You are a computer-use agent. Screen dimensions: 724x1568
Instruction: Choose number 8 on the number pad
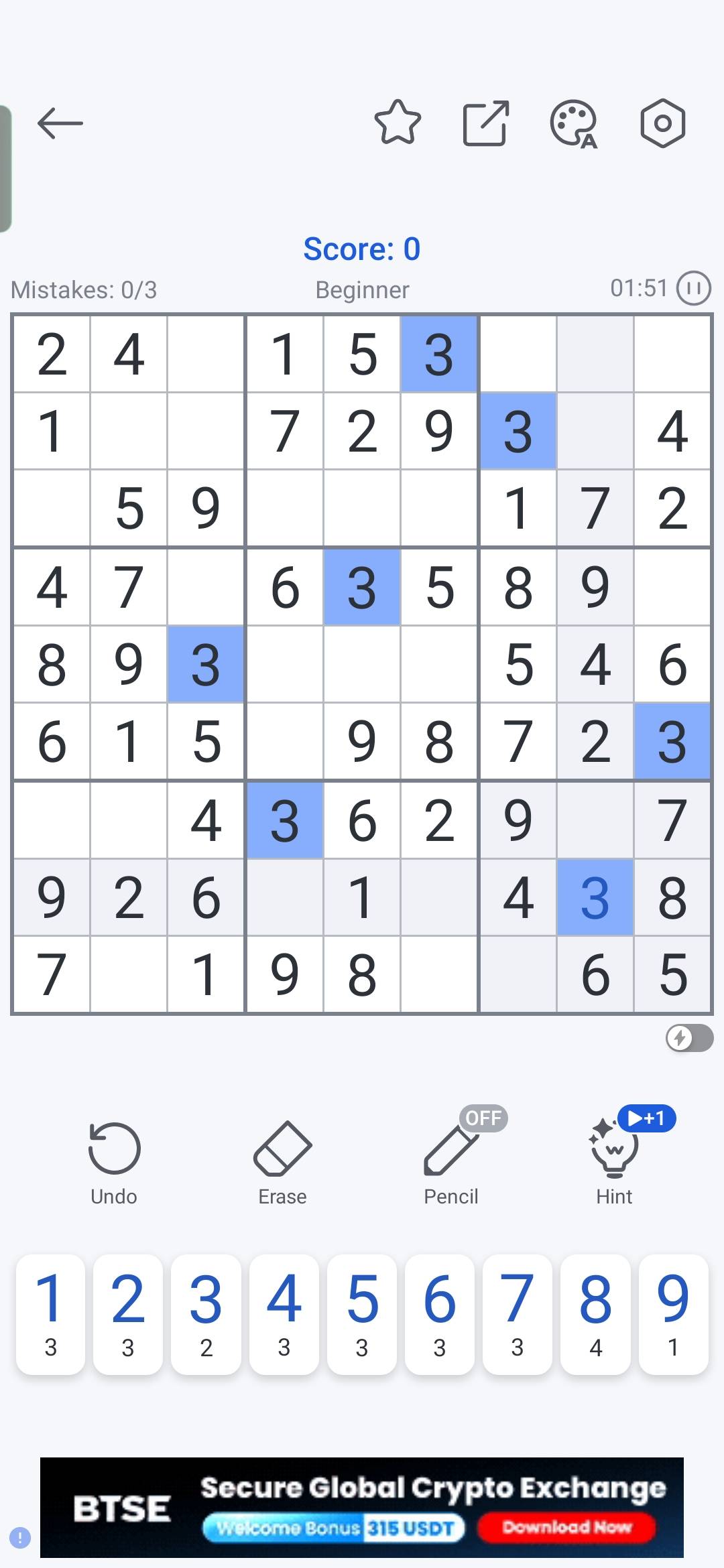click(595, 1314)
